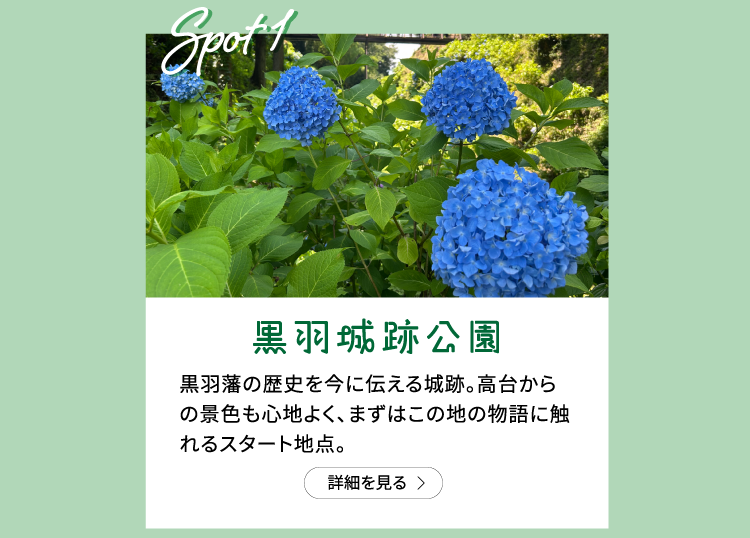750x538 pixels.
Task: Open 詳細を見る for 黒羽城跡公園
Action: pyautogui.click(x=373, y=483)
